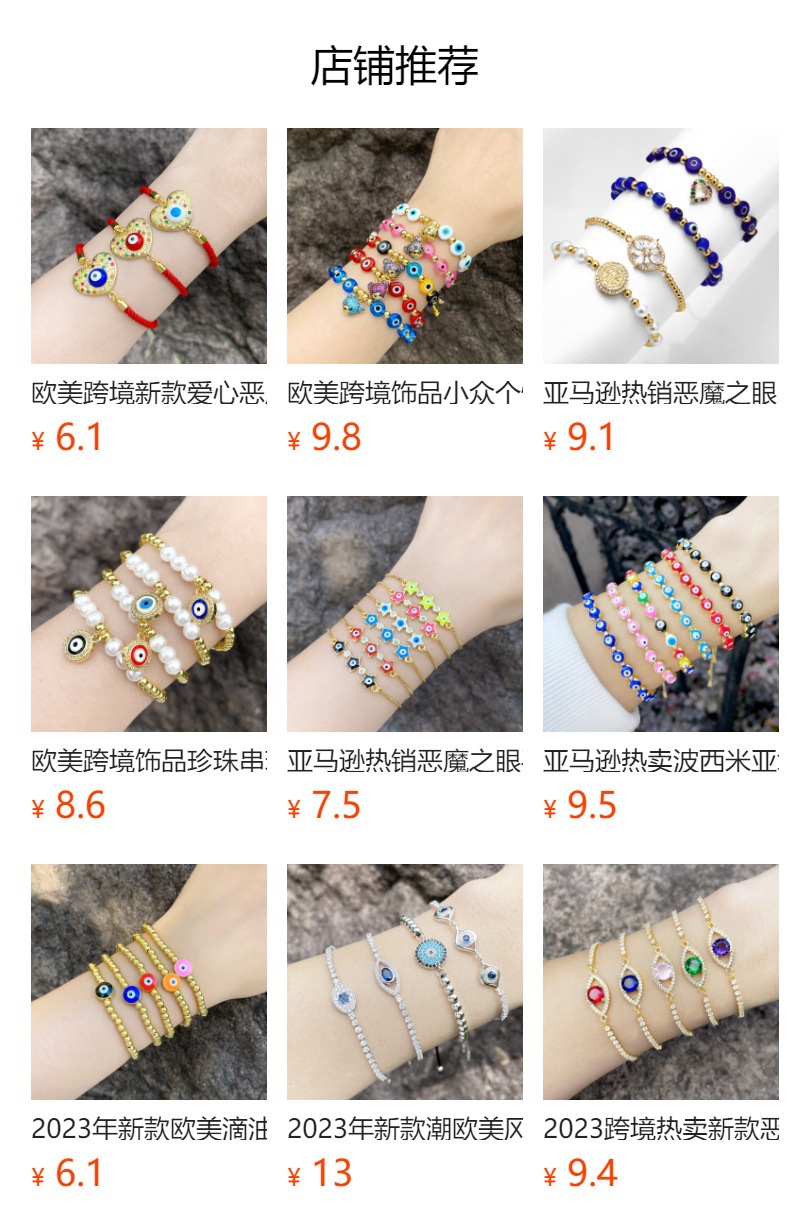
Task: Select the ¥7.5 star chain bracelet item
Action: (404, 614)
